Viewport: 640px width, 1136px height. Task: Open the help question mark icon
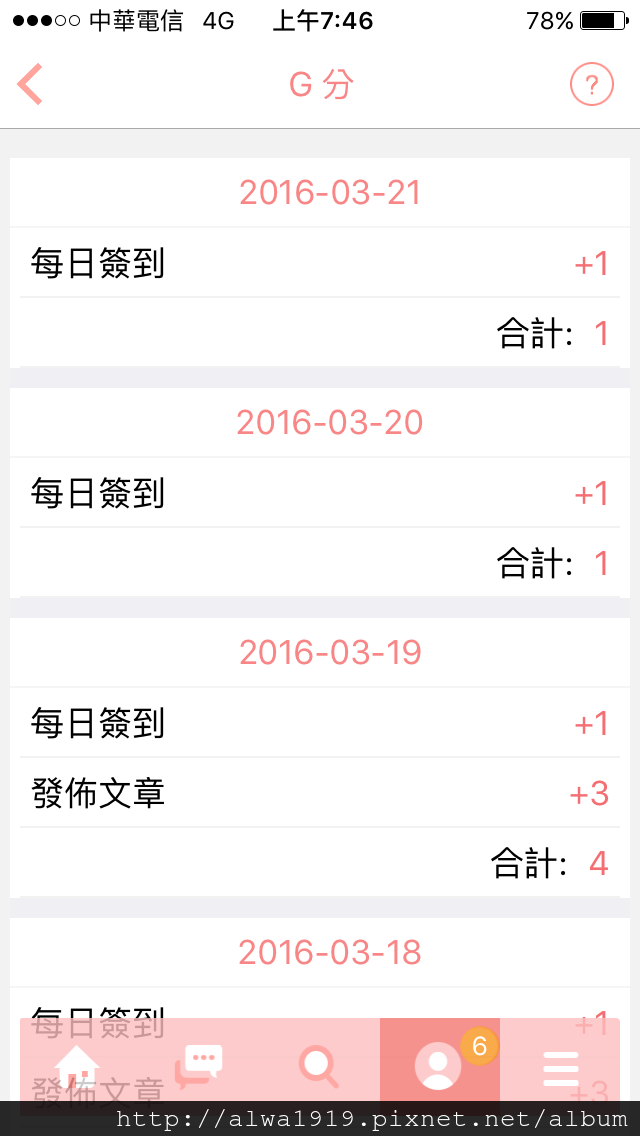(591, 85)
